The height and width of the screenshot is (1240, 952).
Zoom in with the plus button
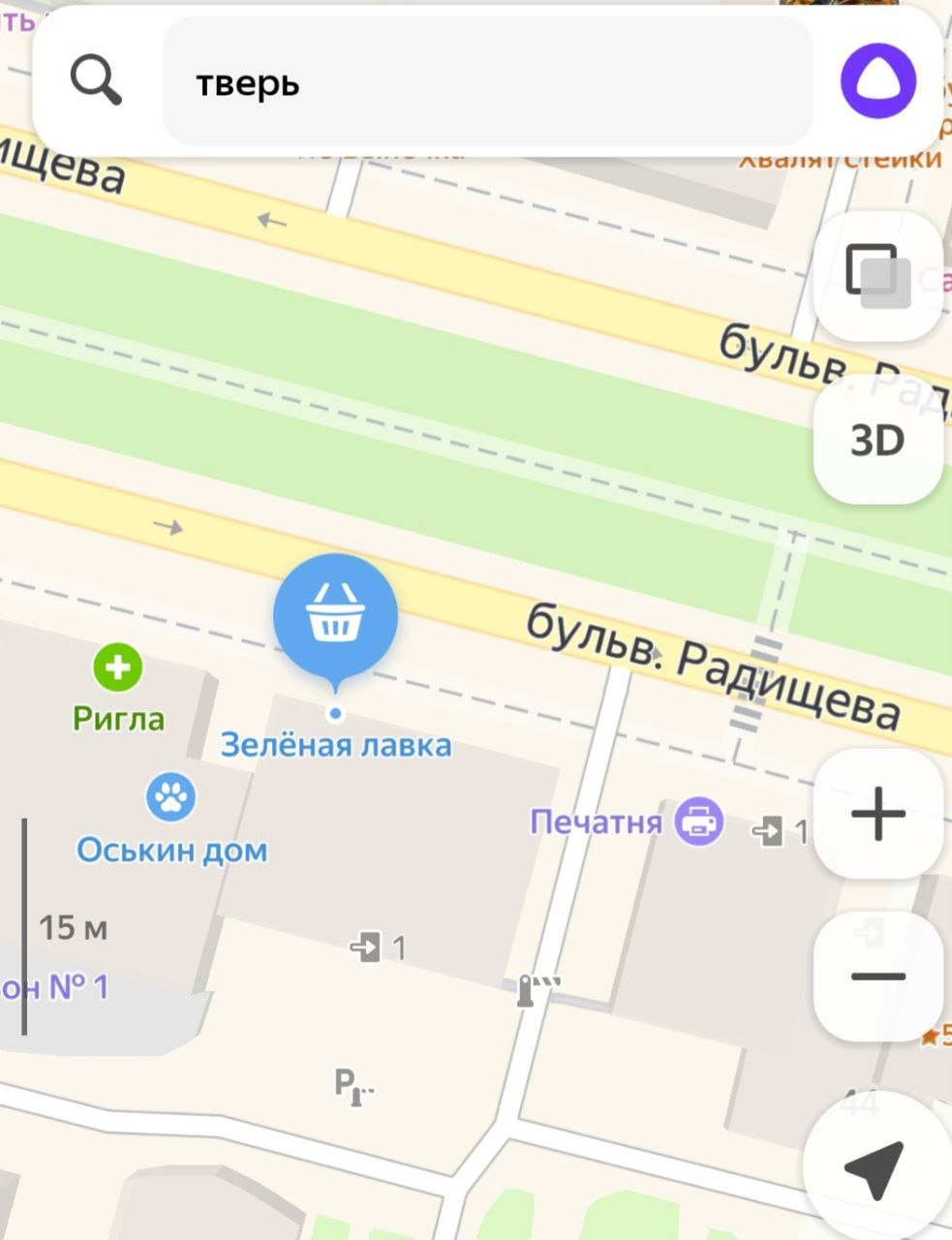pyautogui.click(x=877, y=814)
